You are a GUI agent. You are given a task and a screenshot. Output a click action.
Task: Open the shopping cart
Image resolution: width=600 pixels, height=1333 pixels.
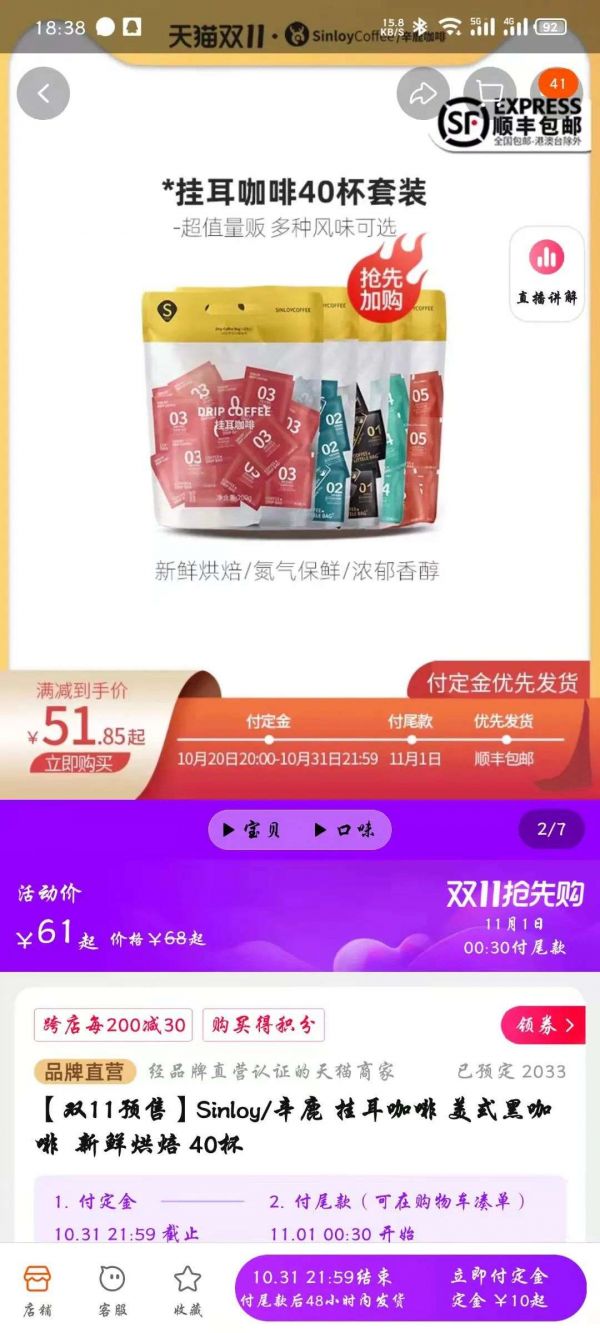[490, 94]
